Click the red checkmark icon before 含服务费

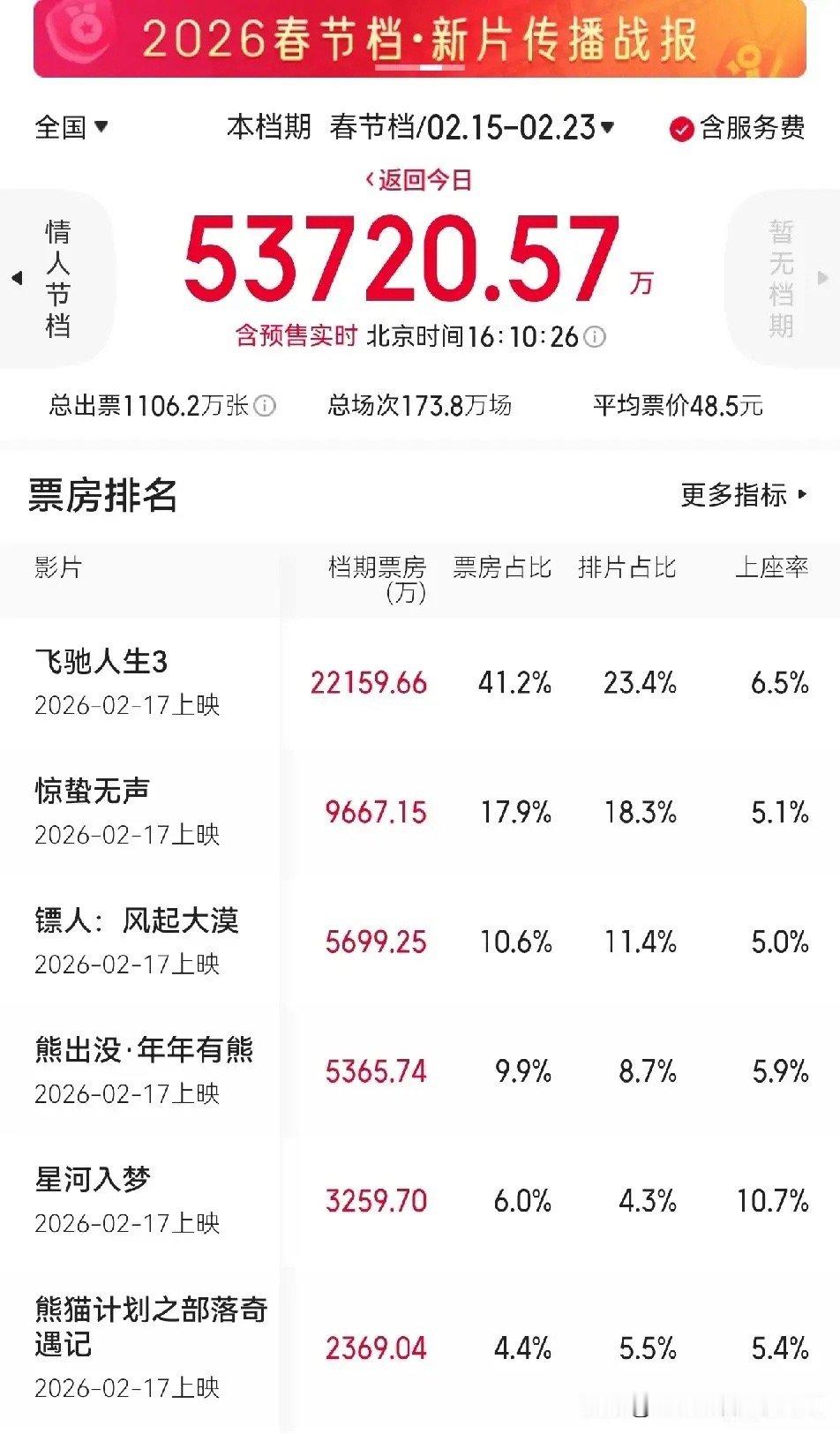[x=680, y=127]
